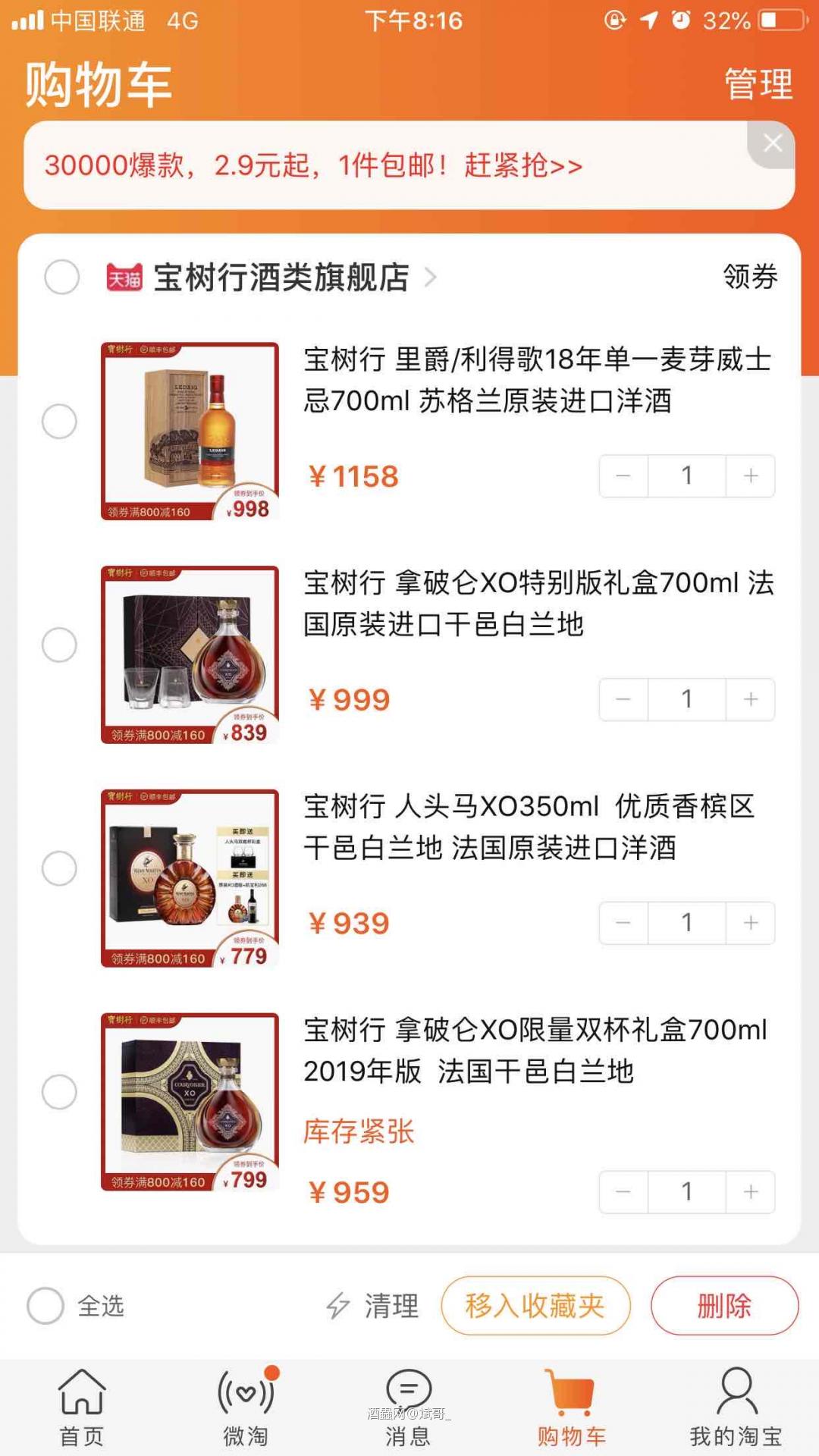Screen dimensions: 819x1456
Task: Tap the 删除 delete button
Action: 724,1306
